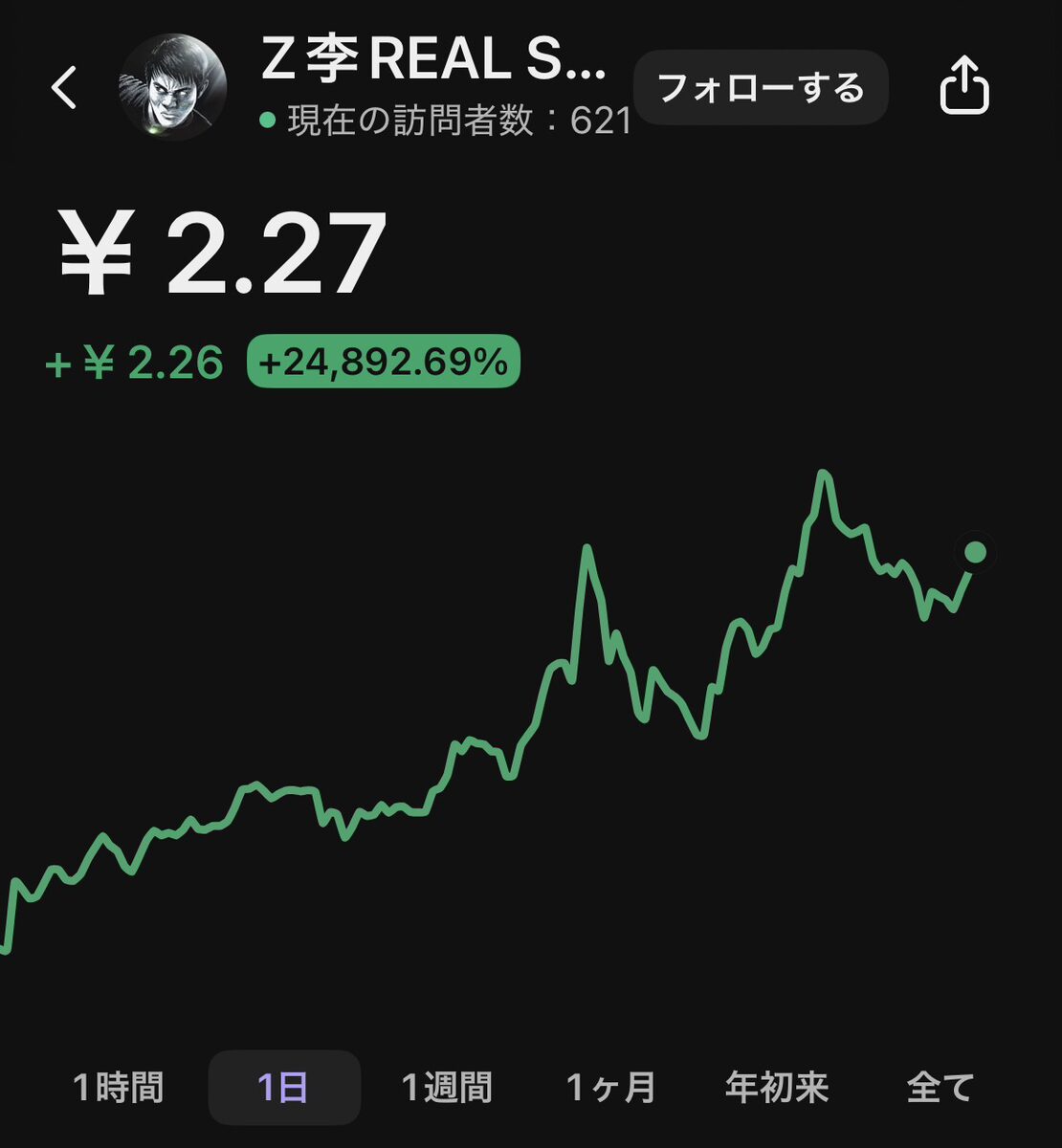Screen dimensions: 1062x1148
Task: Tap the フォローする follow button
Action: pyautogui.click(x=762, y=88)
